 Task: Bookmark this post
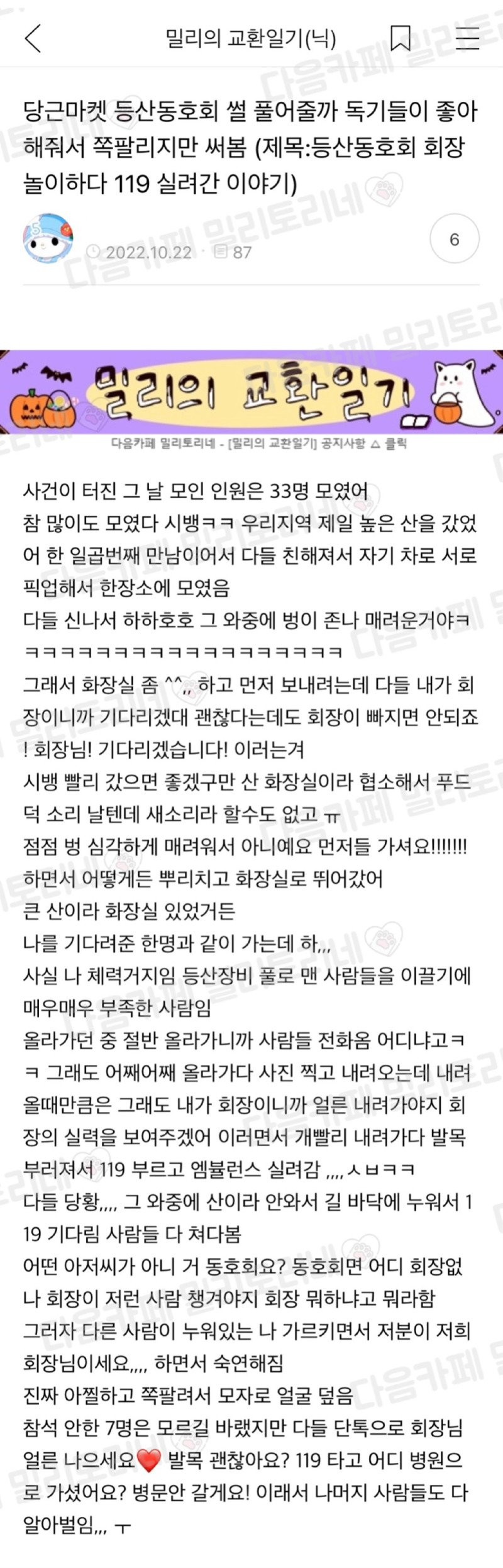401,38
